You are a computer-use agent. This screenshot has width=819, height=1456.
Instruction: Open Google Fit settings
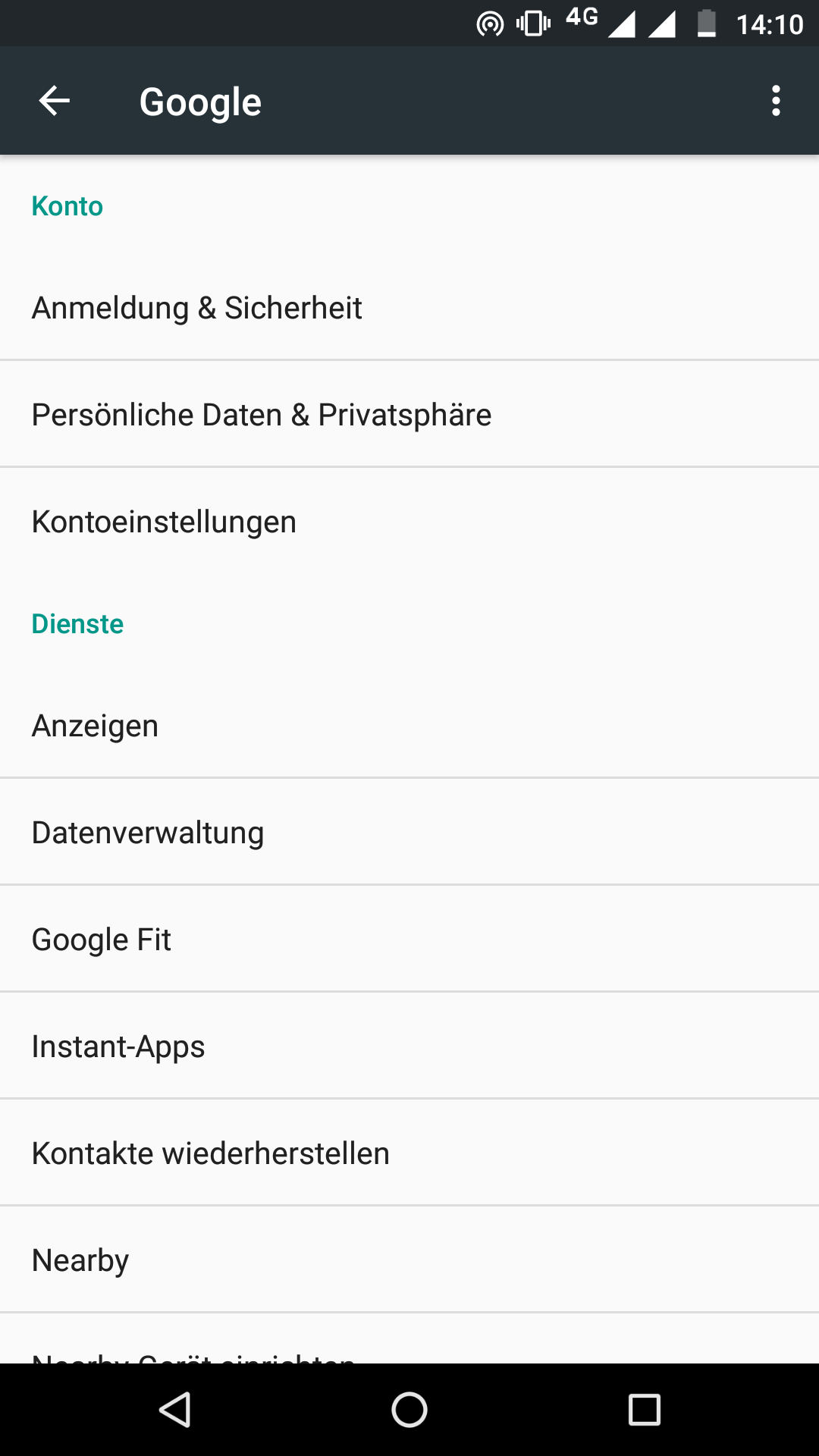coord(409,939)
